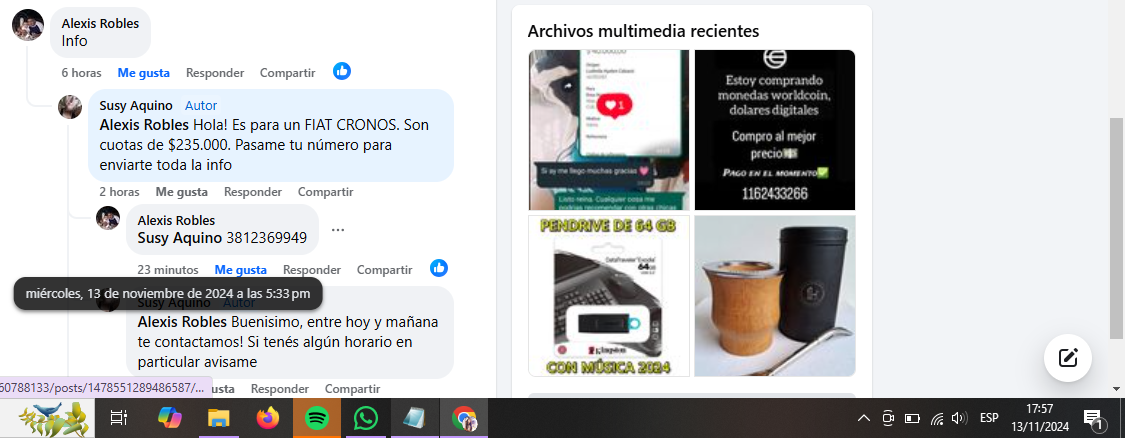Open options menu for phone number comment

[x=338, y=230]
